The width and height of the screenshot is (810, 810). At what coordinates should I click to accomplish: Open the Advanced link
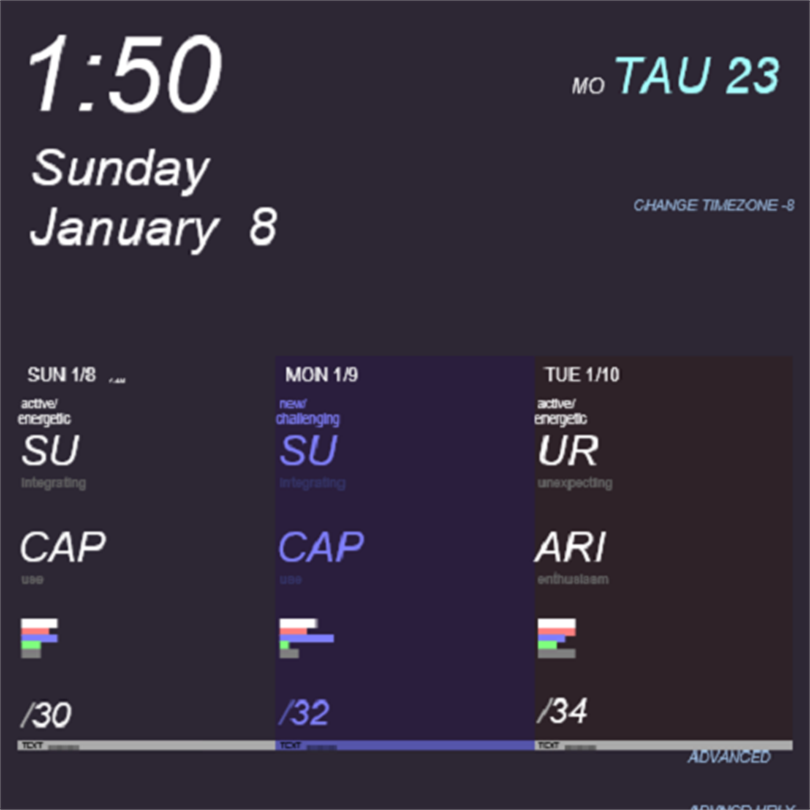(x=728, y=758)
